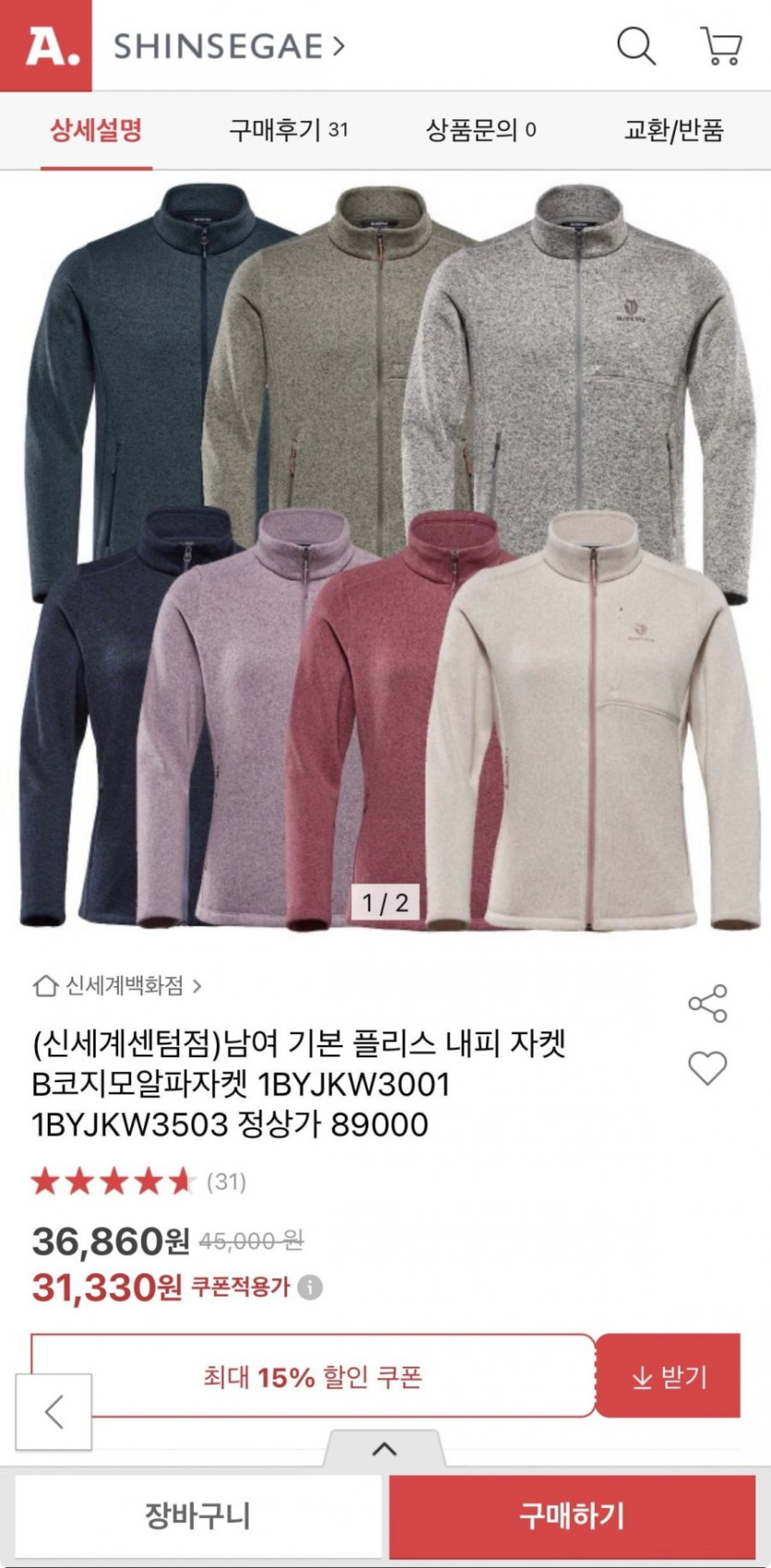
Task: Show 쿠폰적용가 info tooltip
Action: tap(311, 1287)
